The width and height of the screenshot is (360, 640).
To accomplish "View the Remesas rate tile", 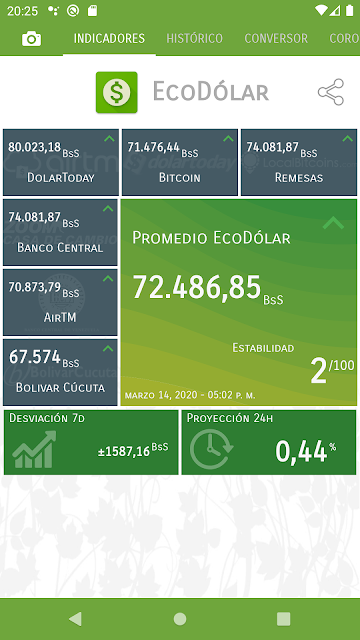I will 299,162.
